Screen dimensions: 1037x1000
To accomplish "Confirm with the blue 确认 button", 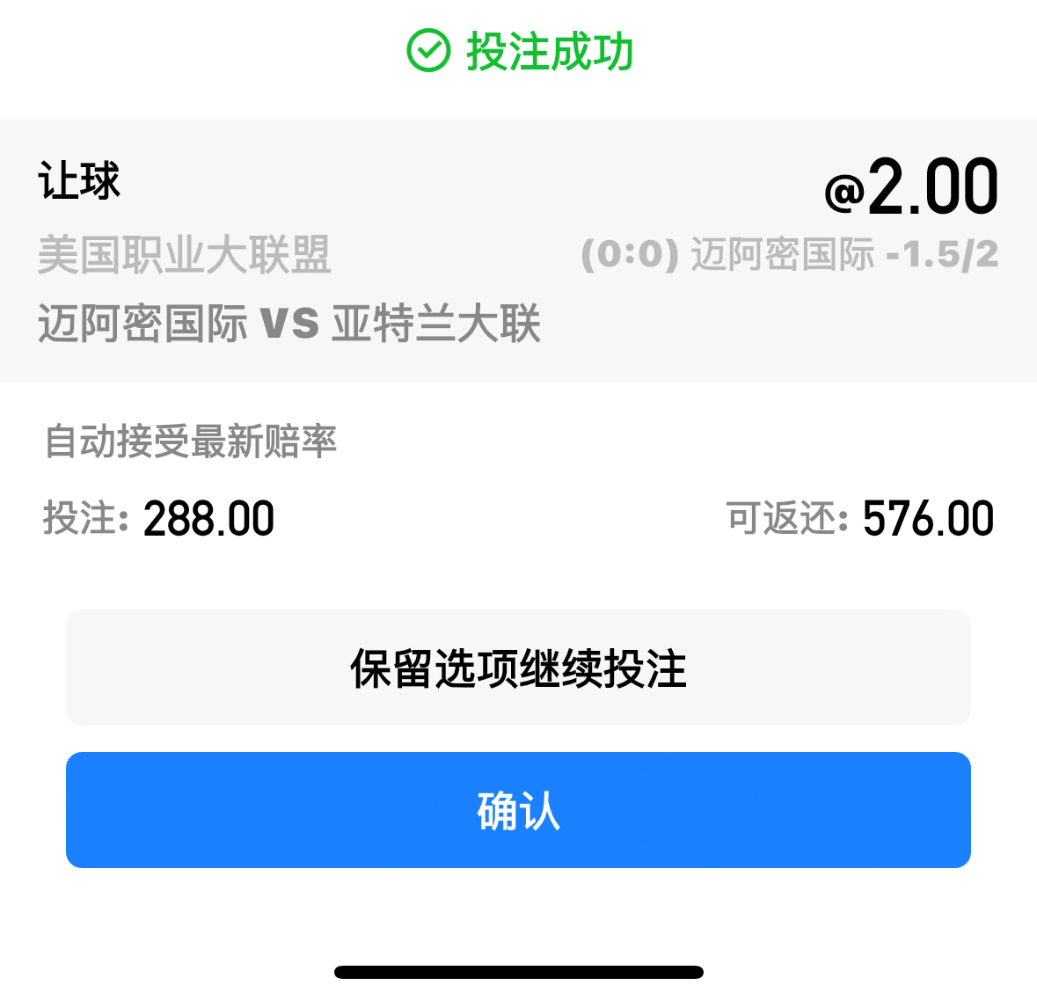I will [518, 810].
